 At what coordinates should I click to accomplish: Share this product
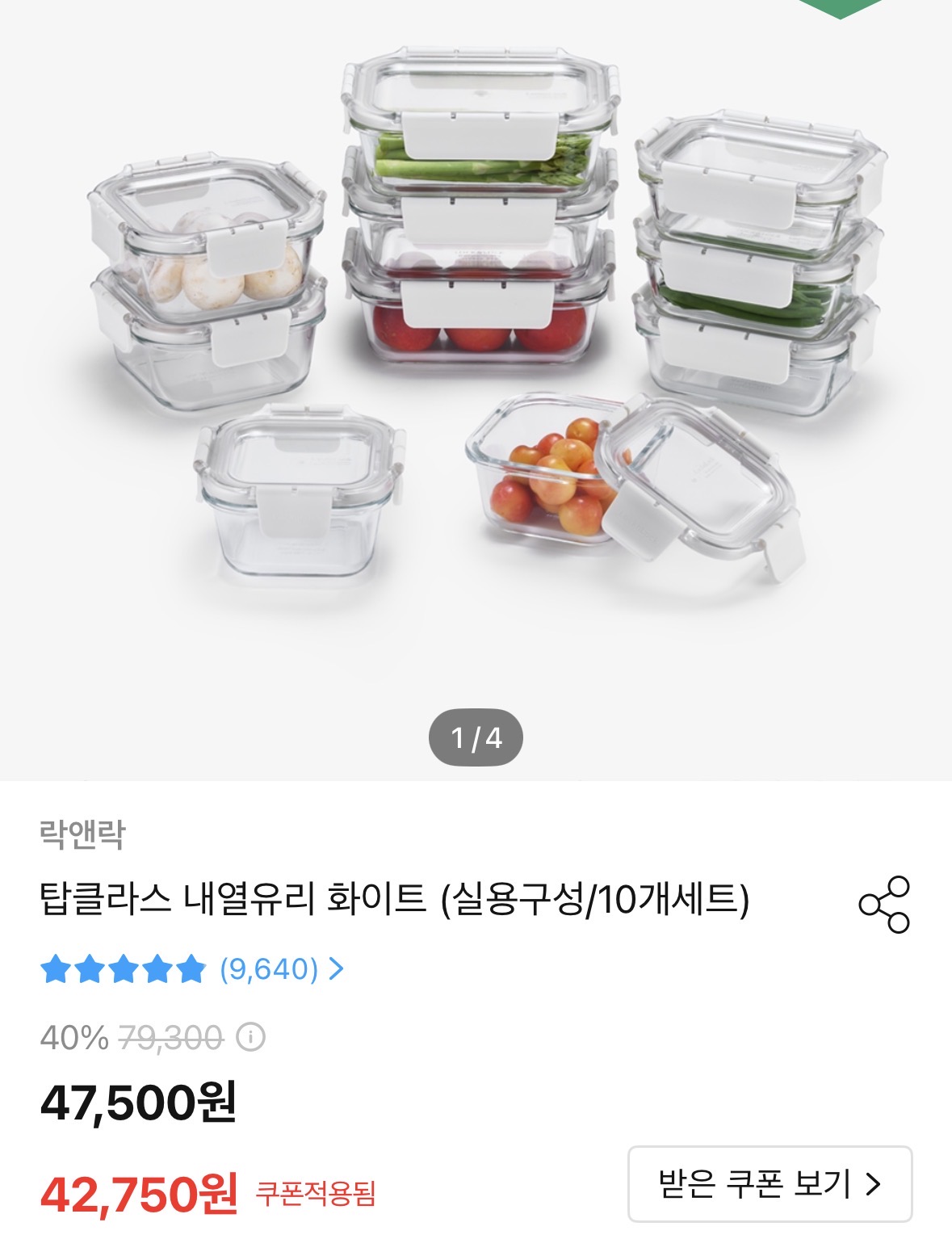coord(884,904)
